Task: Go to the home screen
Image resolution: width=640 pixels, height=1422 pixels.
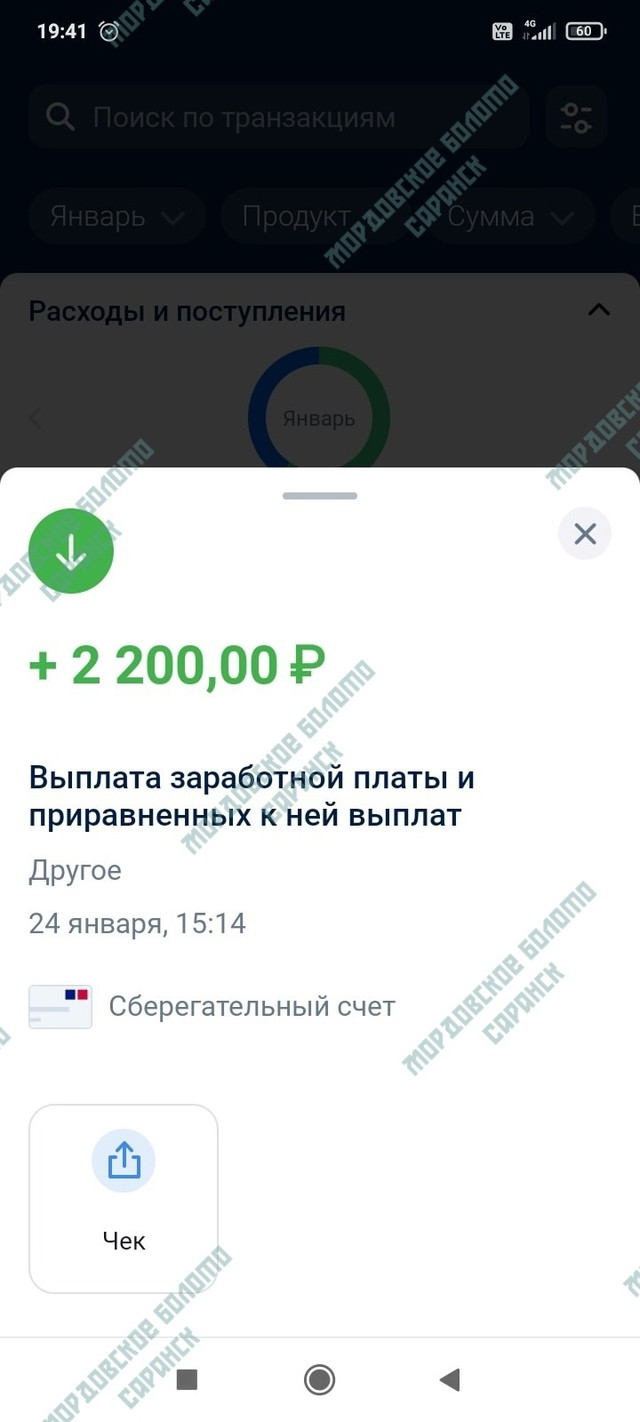Action: 319,1380
